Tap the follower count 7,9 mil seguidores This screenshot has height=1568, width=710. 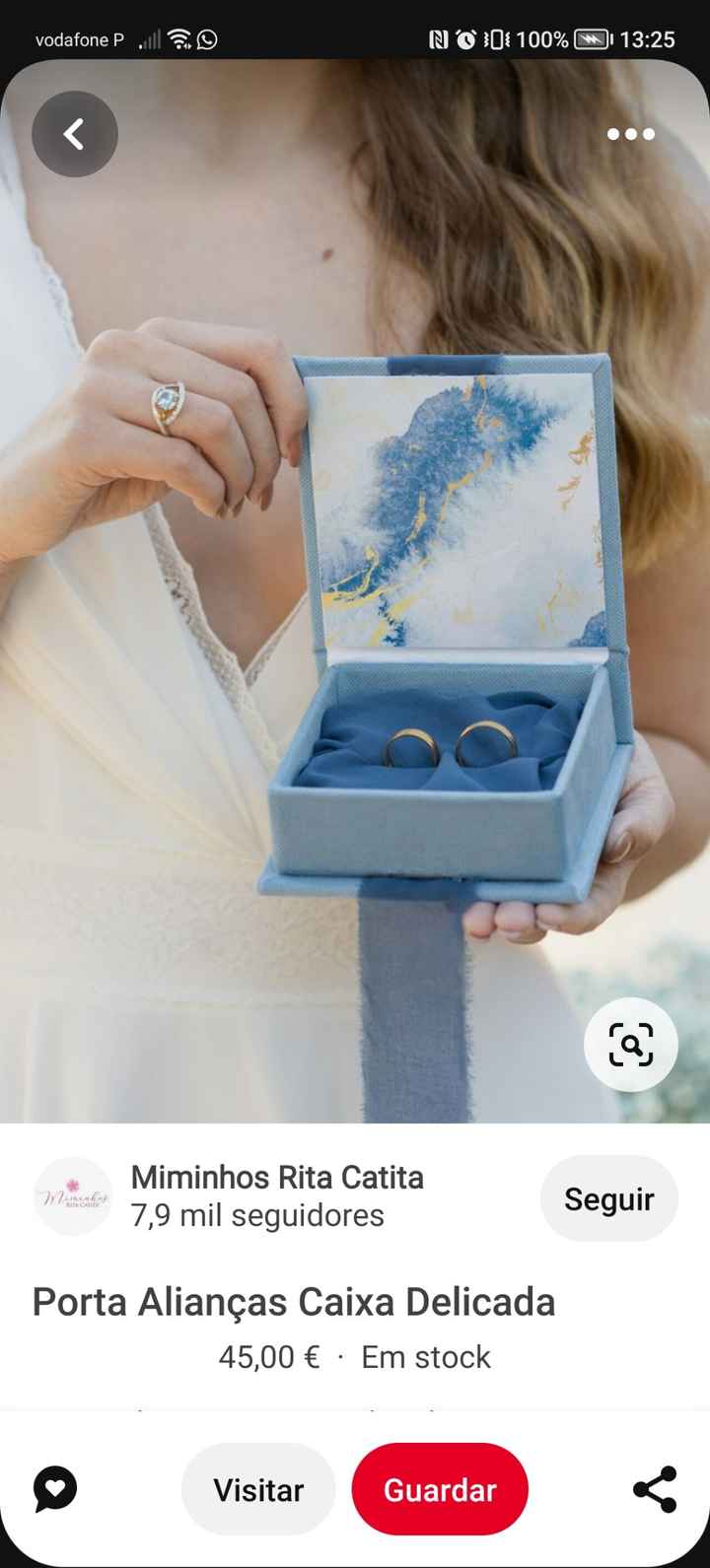[257, 1216]
